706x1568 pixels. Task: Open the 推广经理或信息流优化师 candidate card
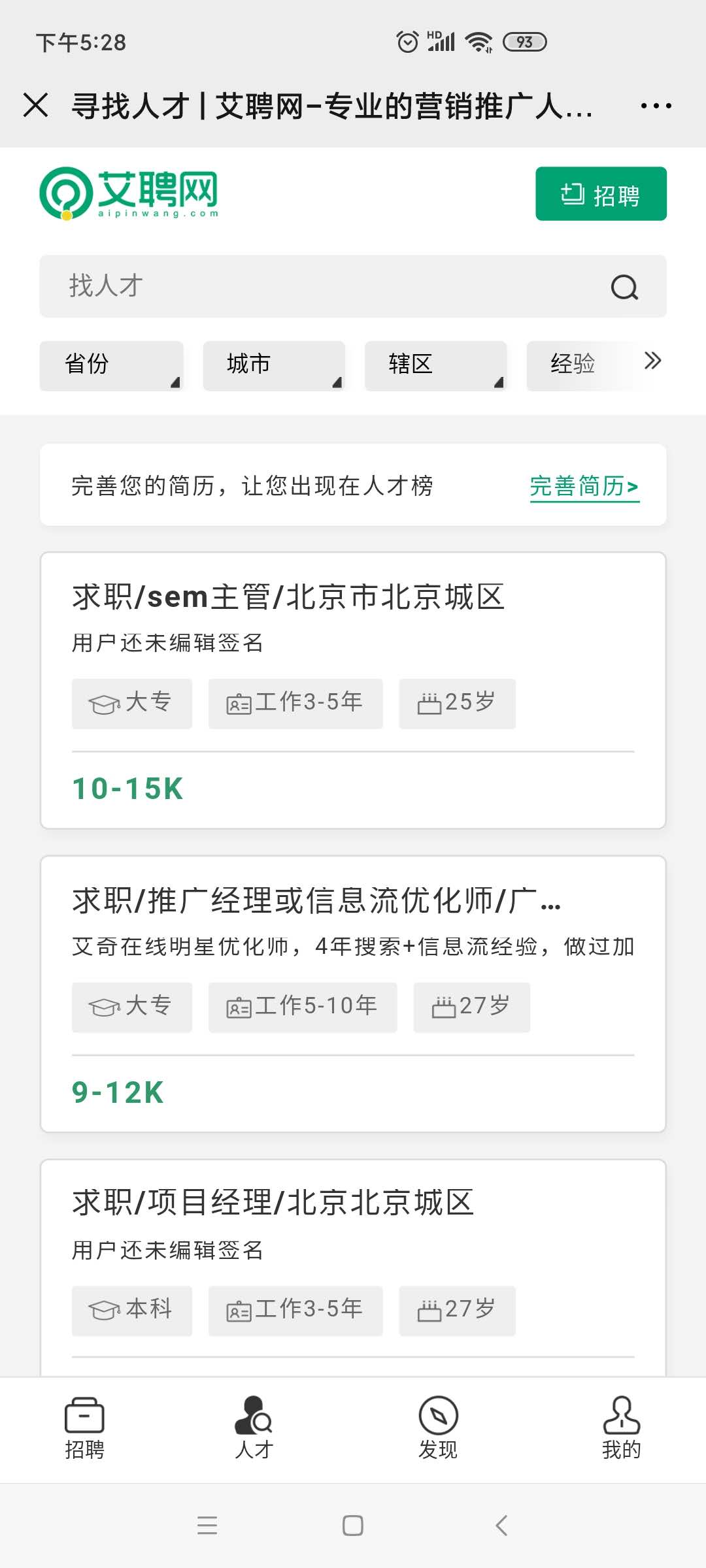(353, 994)
